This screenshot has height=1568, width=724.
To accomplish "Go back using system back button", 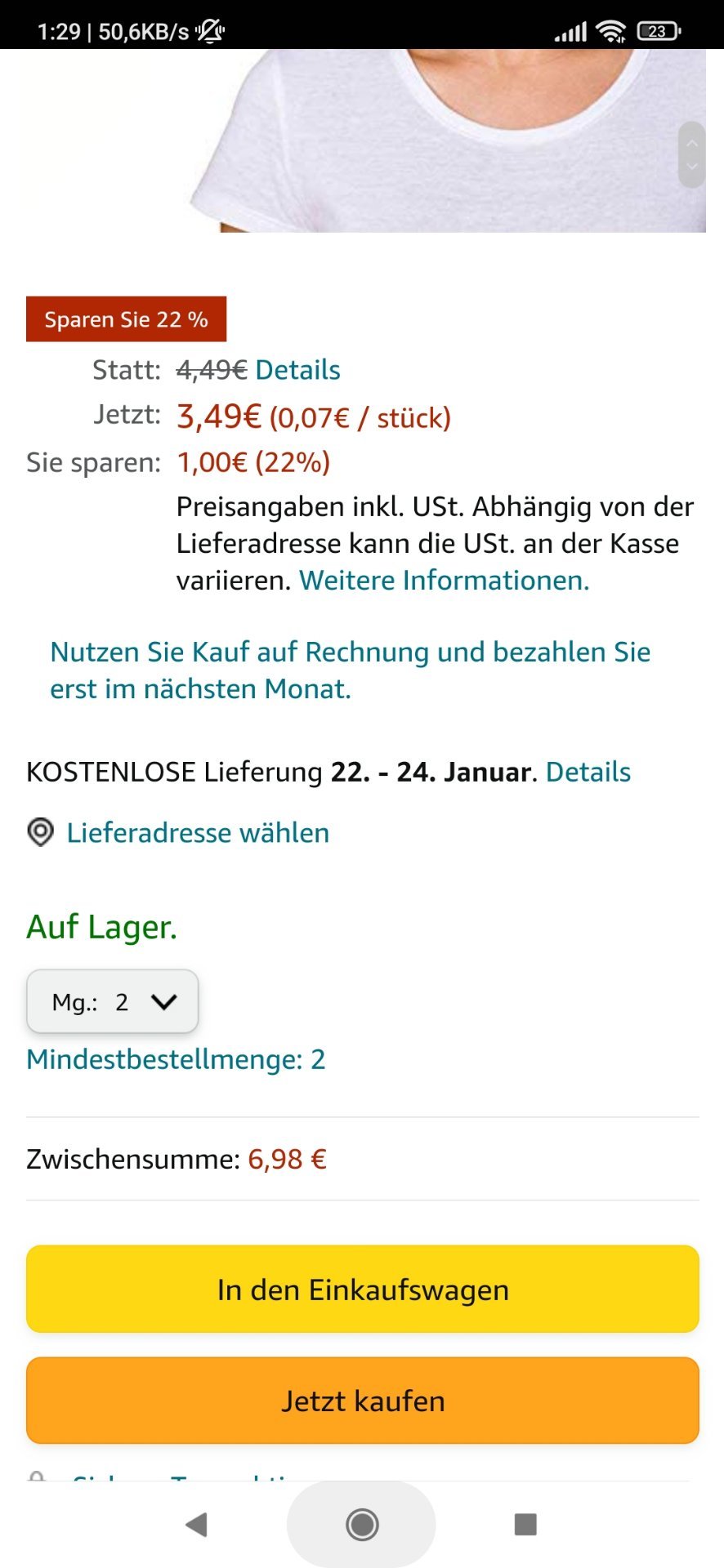I will (196, 1524).
